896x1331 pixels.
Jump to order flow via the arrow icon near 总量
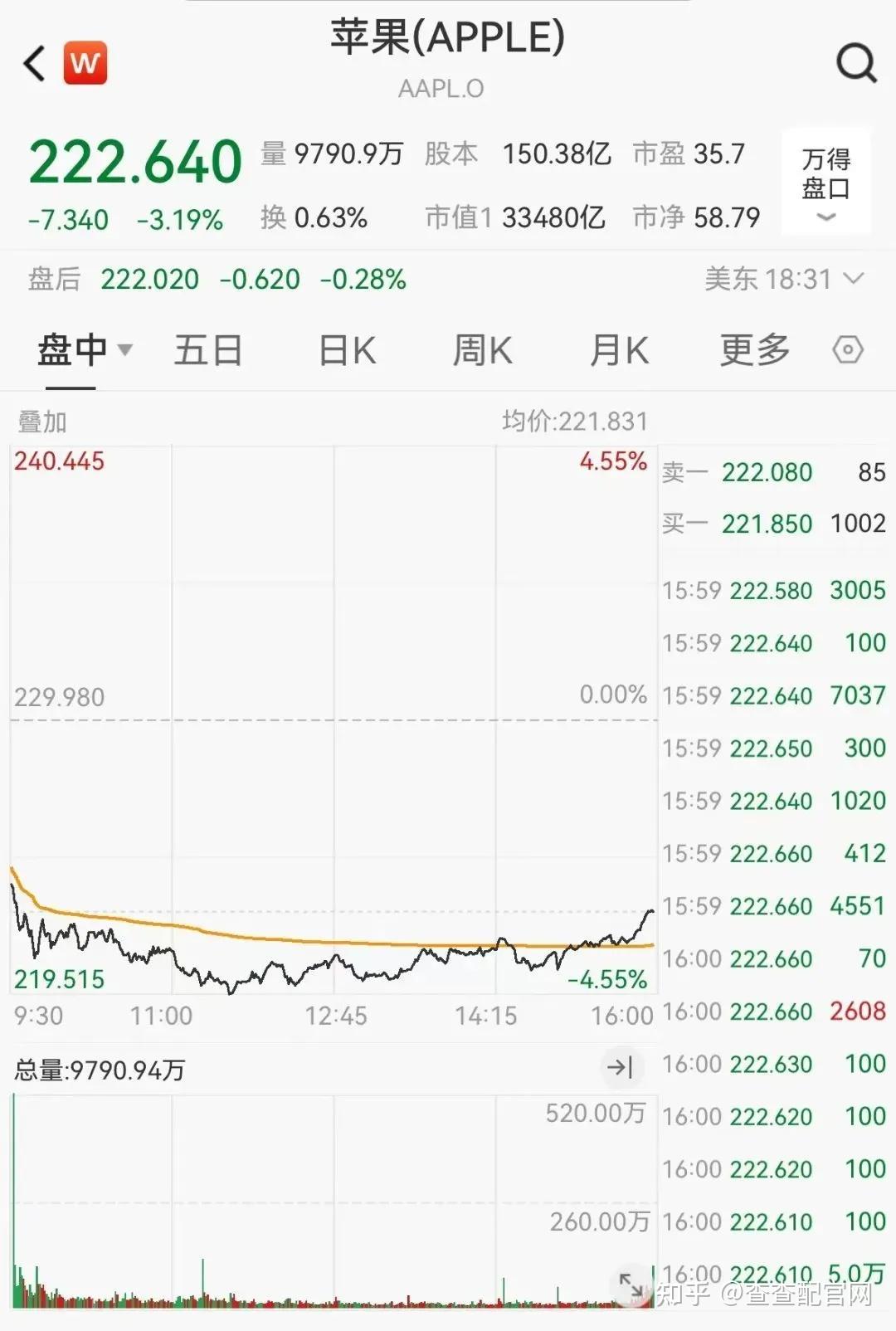click(x=621, y=1069)
